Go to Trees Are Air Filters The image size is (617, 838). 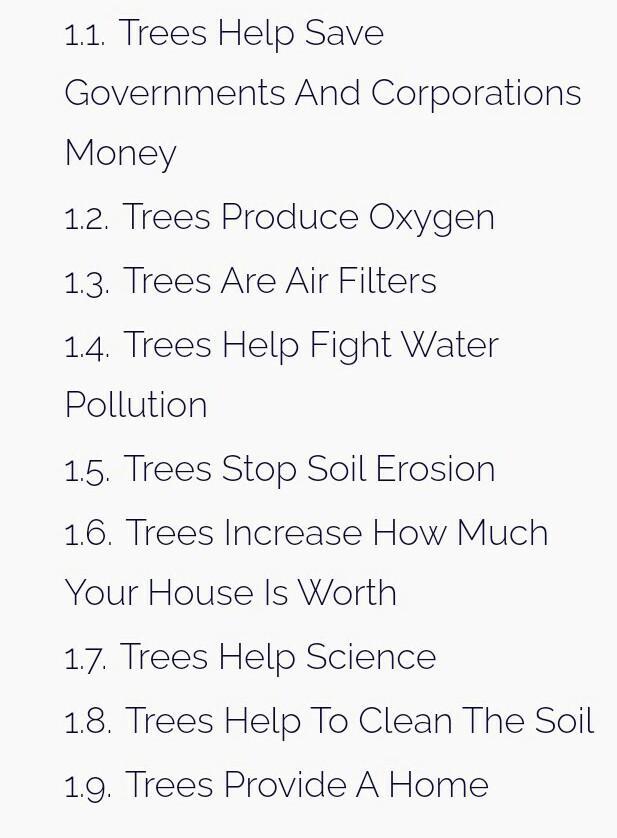(279, 281)
